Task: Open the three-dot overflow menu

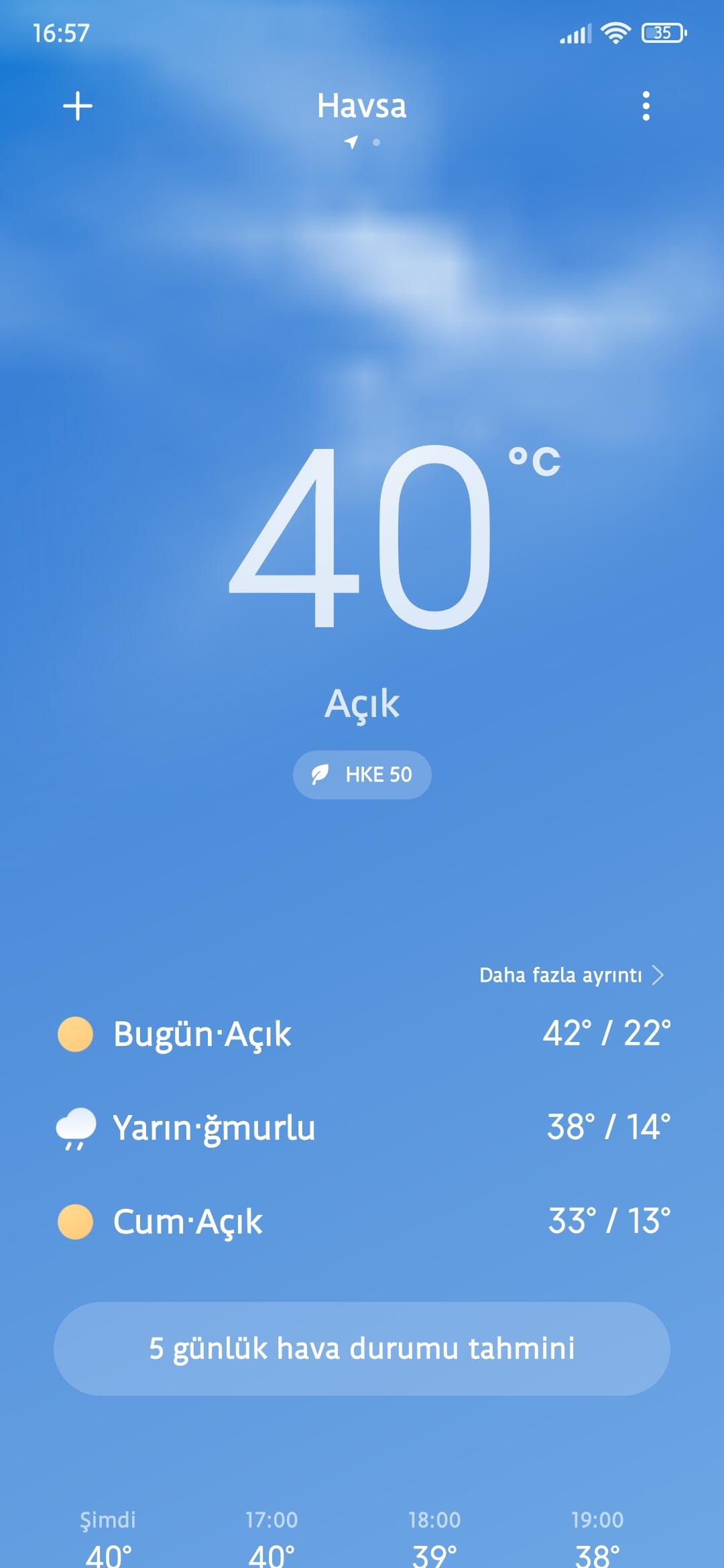Action: coord(646,106)
